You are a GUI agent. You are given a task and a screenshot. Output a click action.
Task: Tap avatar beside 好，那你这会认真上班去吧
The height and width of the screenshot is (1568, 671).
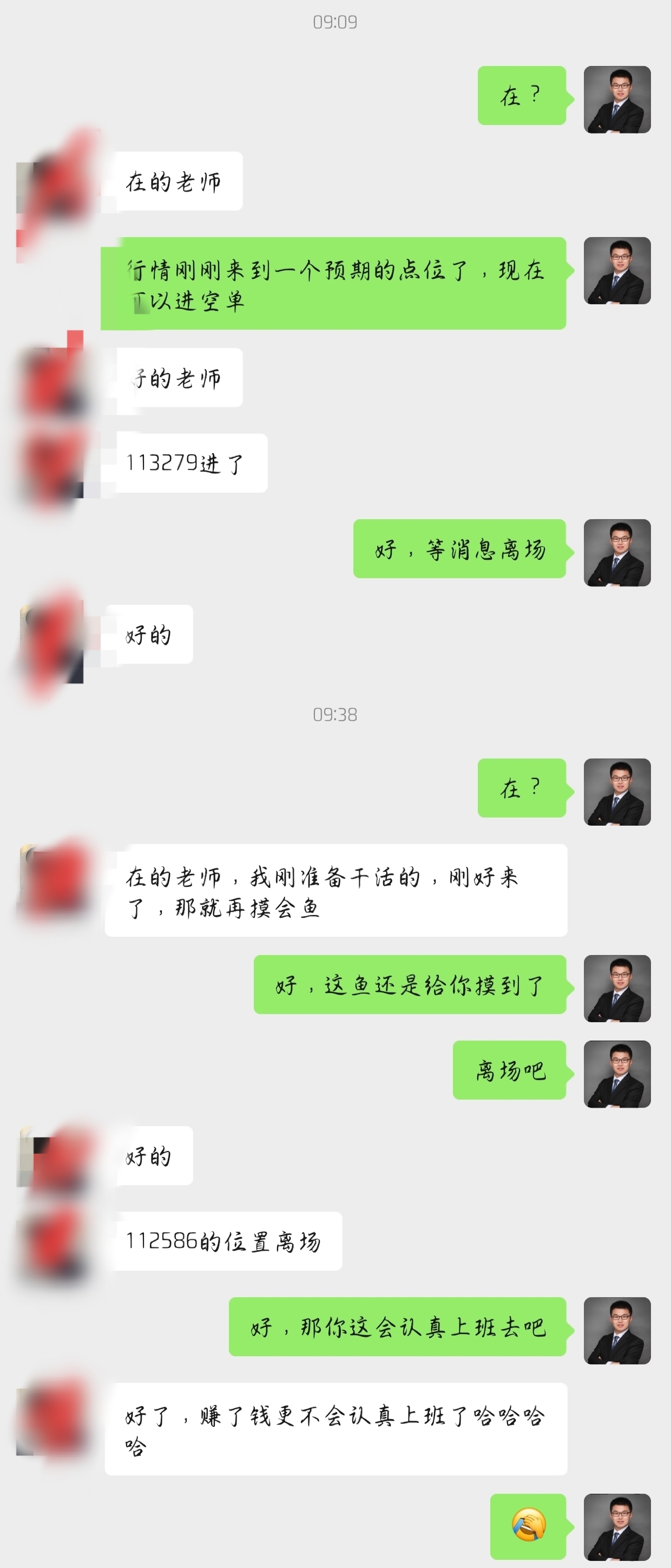617,1330
